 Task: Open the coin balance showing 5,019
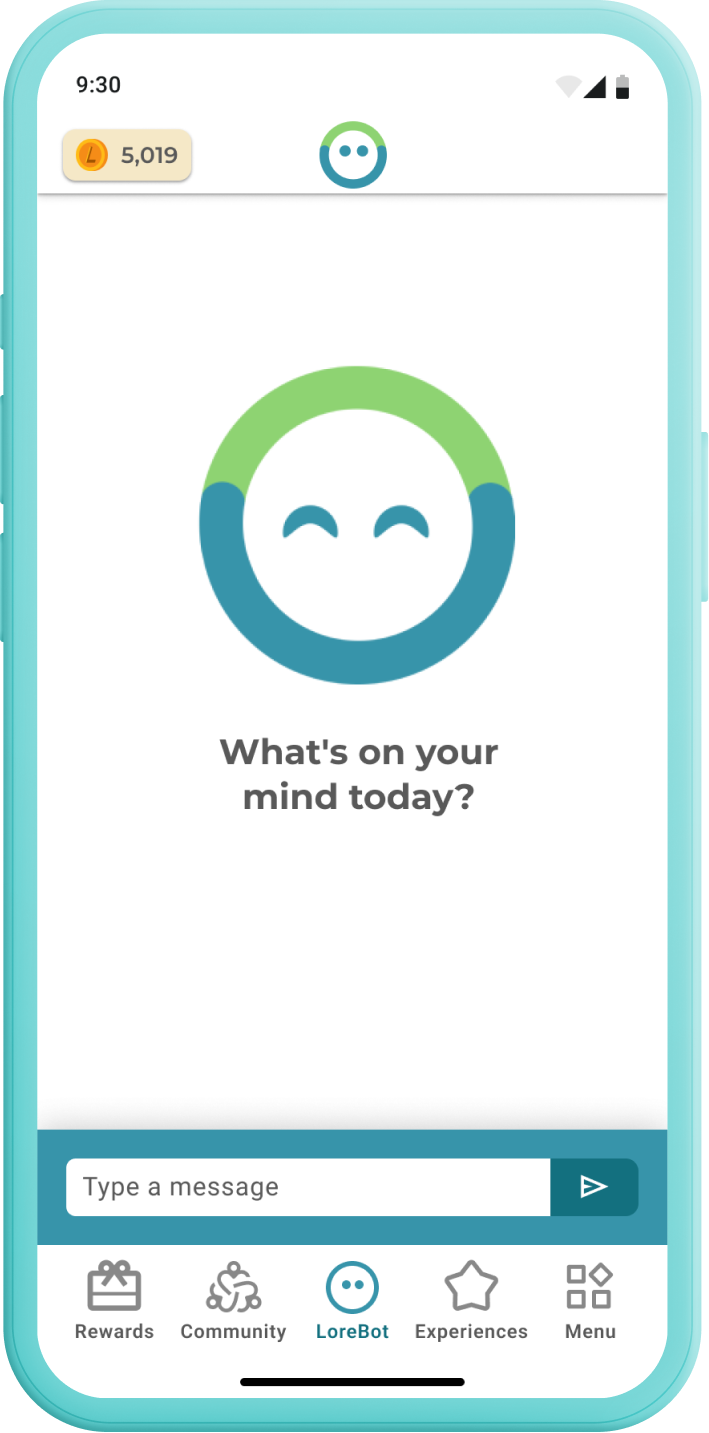(x=127, y=155)
